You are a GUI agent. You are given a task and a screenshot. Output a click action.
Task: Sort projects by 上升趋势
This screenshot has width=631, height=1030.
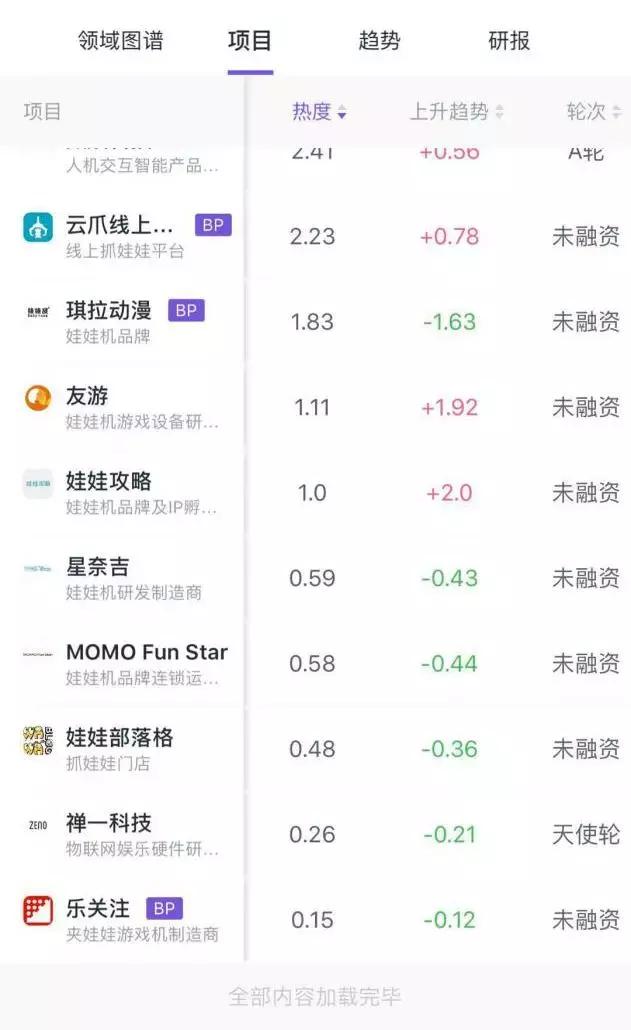tap(456, 112)
